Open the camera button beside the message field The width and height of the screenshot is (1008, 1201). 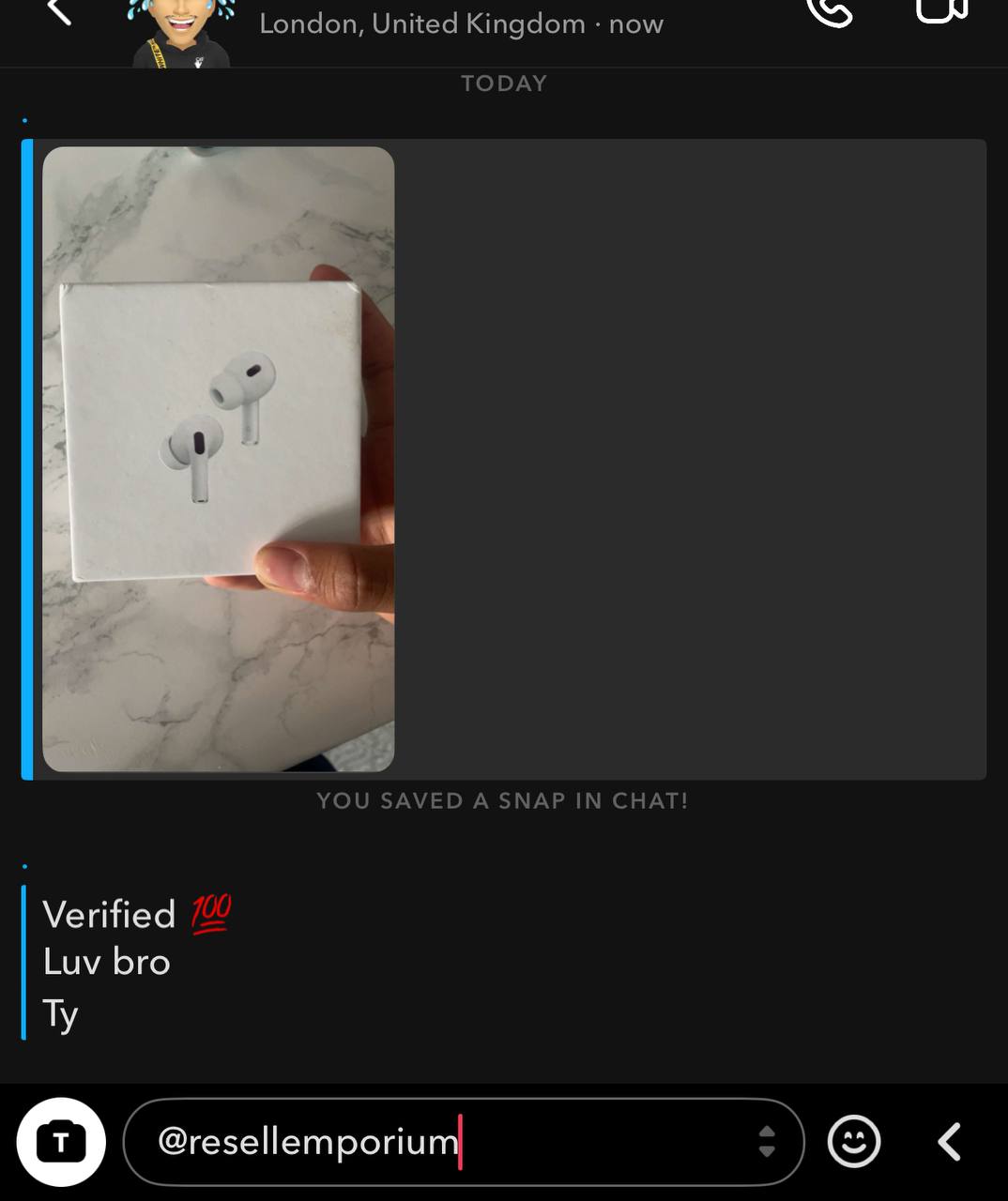tap(61, 1142)
